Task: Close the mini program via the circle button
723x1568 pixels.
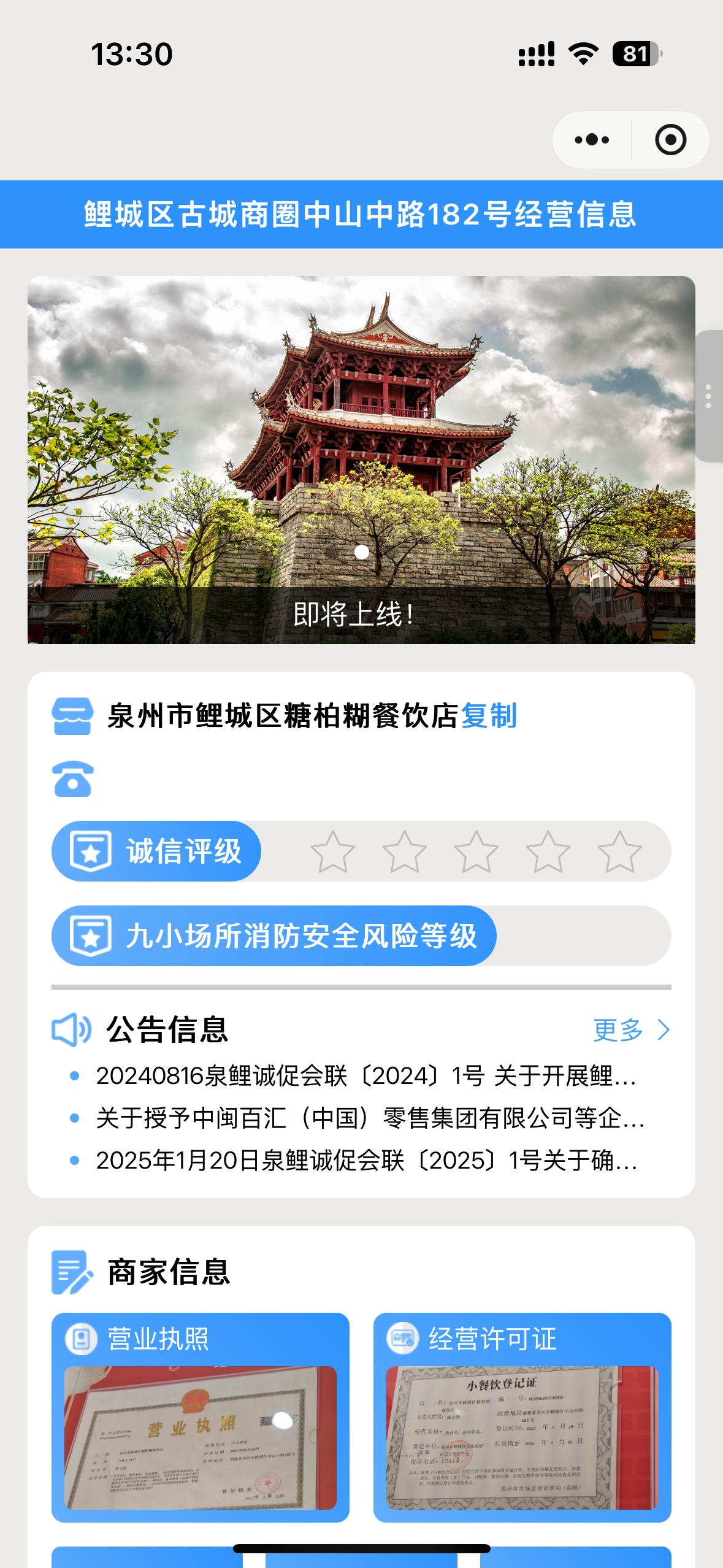Action: [x=670, y=140]
